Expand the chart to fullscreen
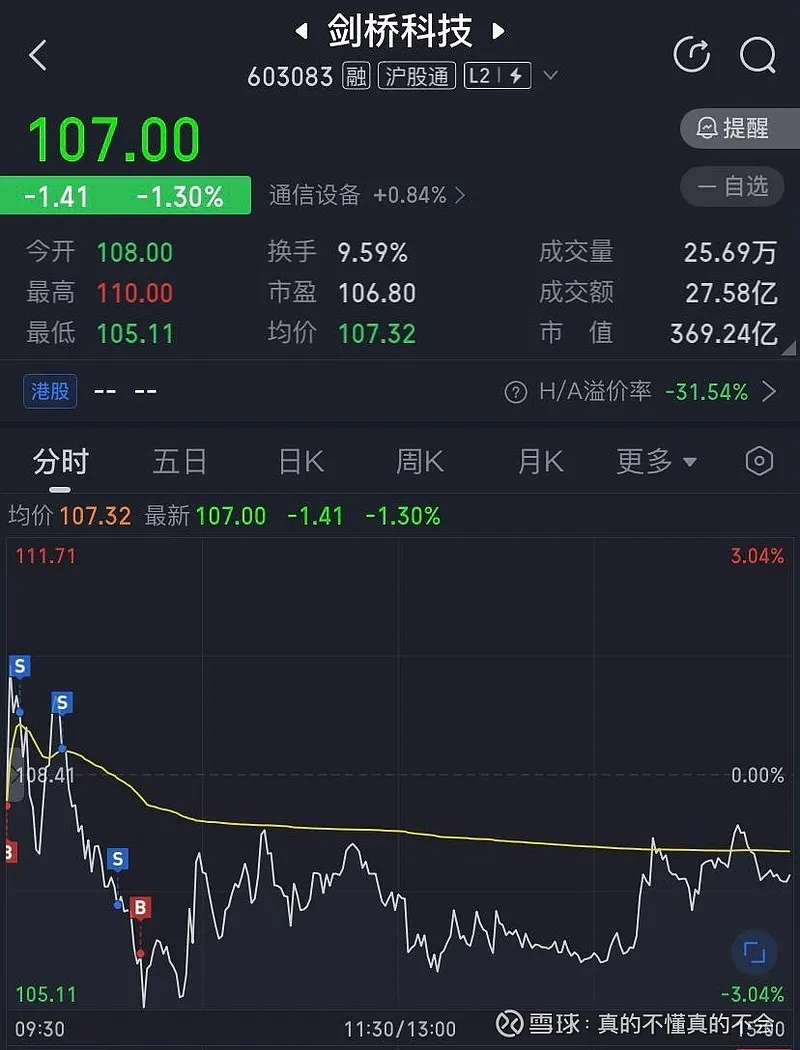Image resolution: width=800 pixels, height=1050 pixels. pyautogui.click(x=754, y=952)
